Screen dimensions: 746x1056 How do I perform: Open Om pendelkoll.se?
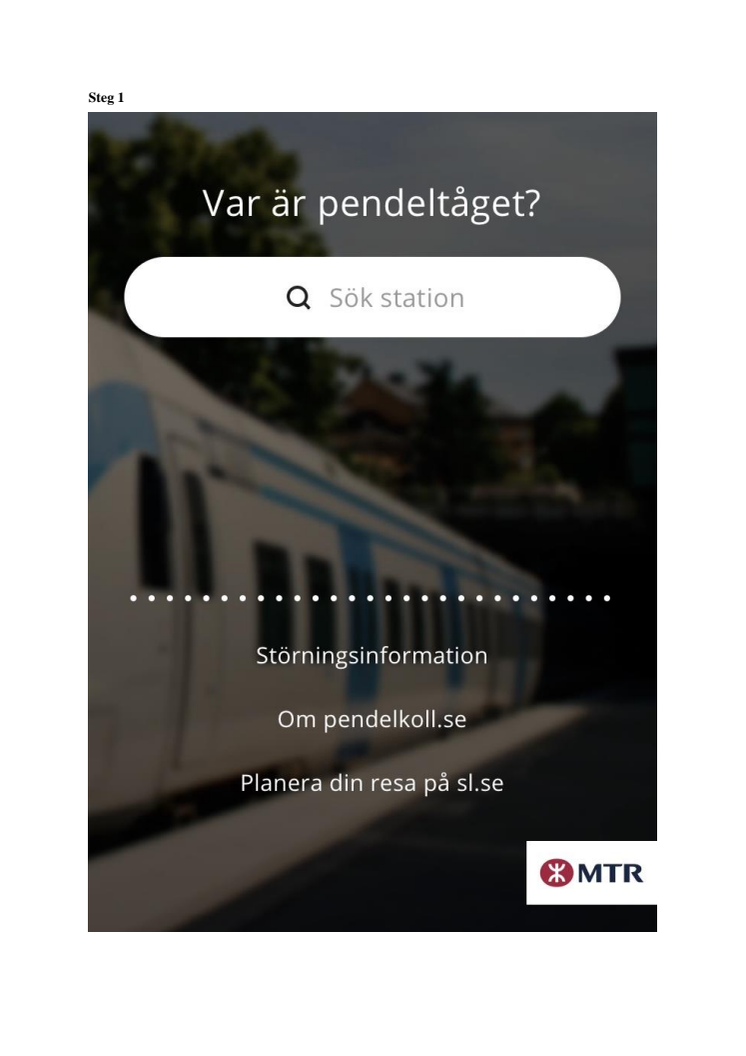372,719
